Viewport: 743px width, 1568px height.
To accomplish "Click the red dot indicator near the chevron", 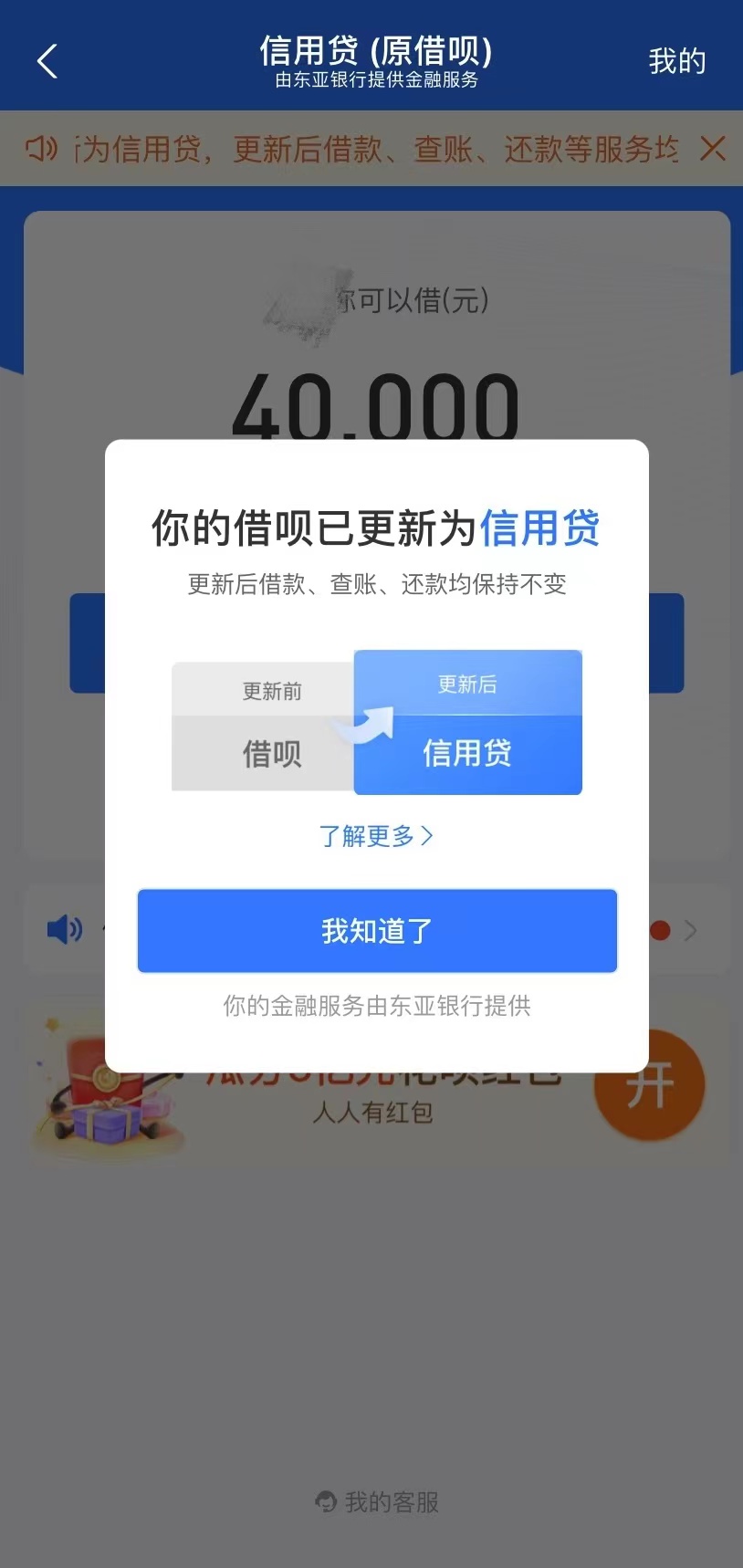I will pyautogui.click(x=660, y=930).
